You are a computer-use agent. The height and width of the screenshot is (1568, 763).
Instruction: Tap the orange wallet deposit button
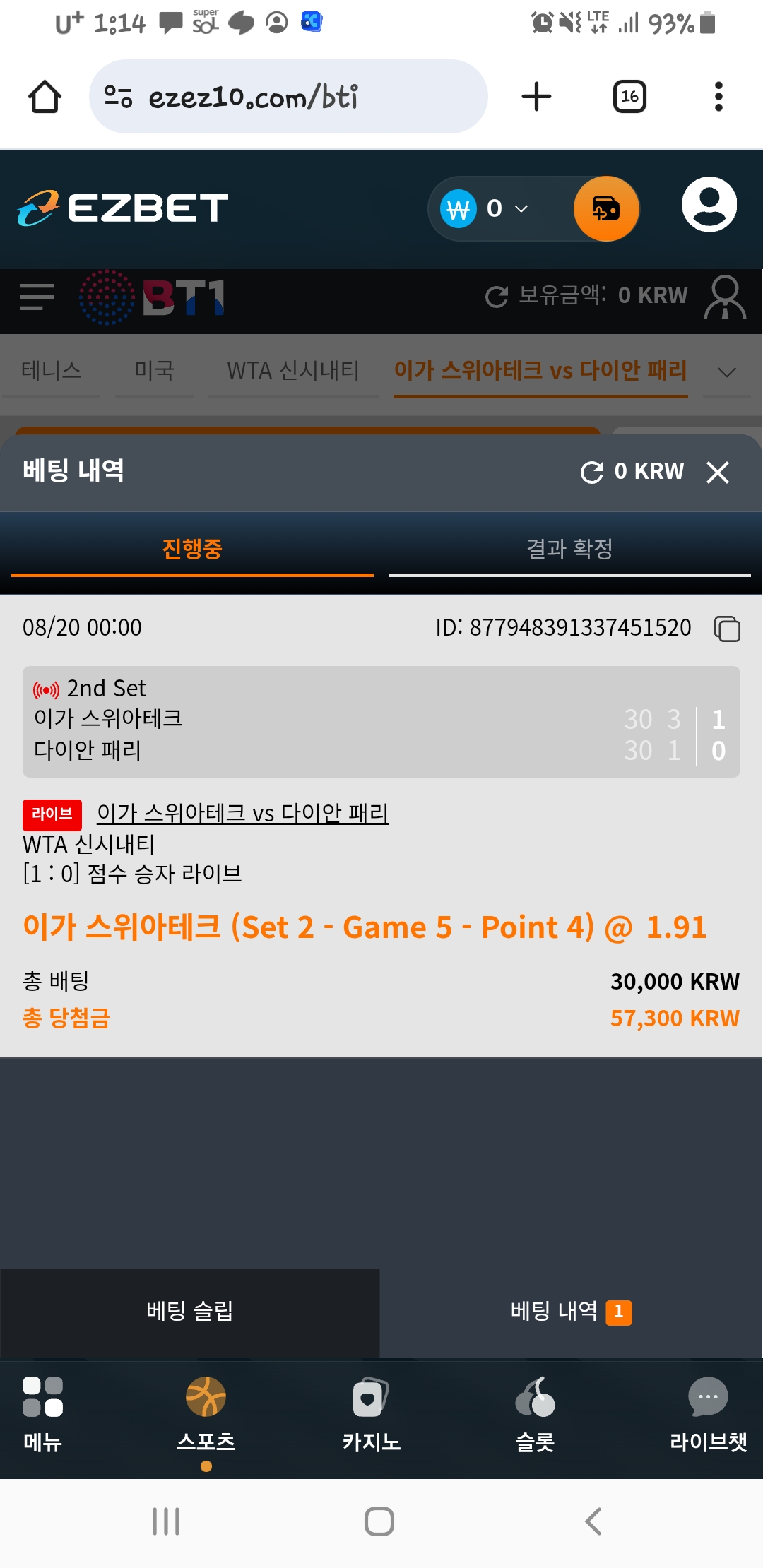coord(606,209)
